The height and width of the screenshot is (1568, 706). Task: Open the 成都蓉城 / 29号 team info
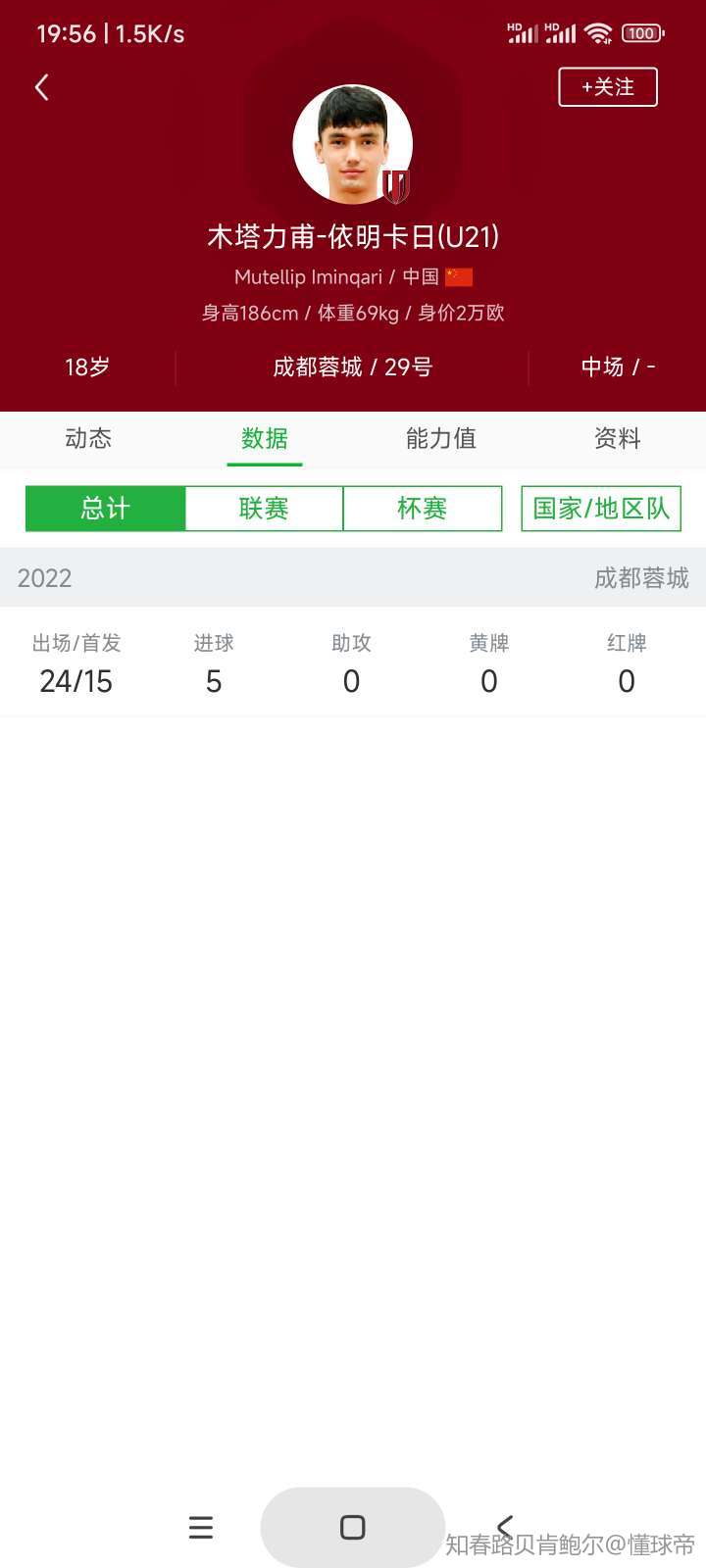pos(352,367)
